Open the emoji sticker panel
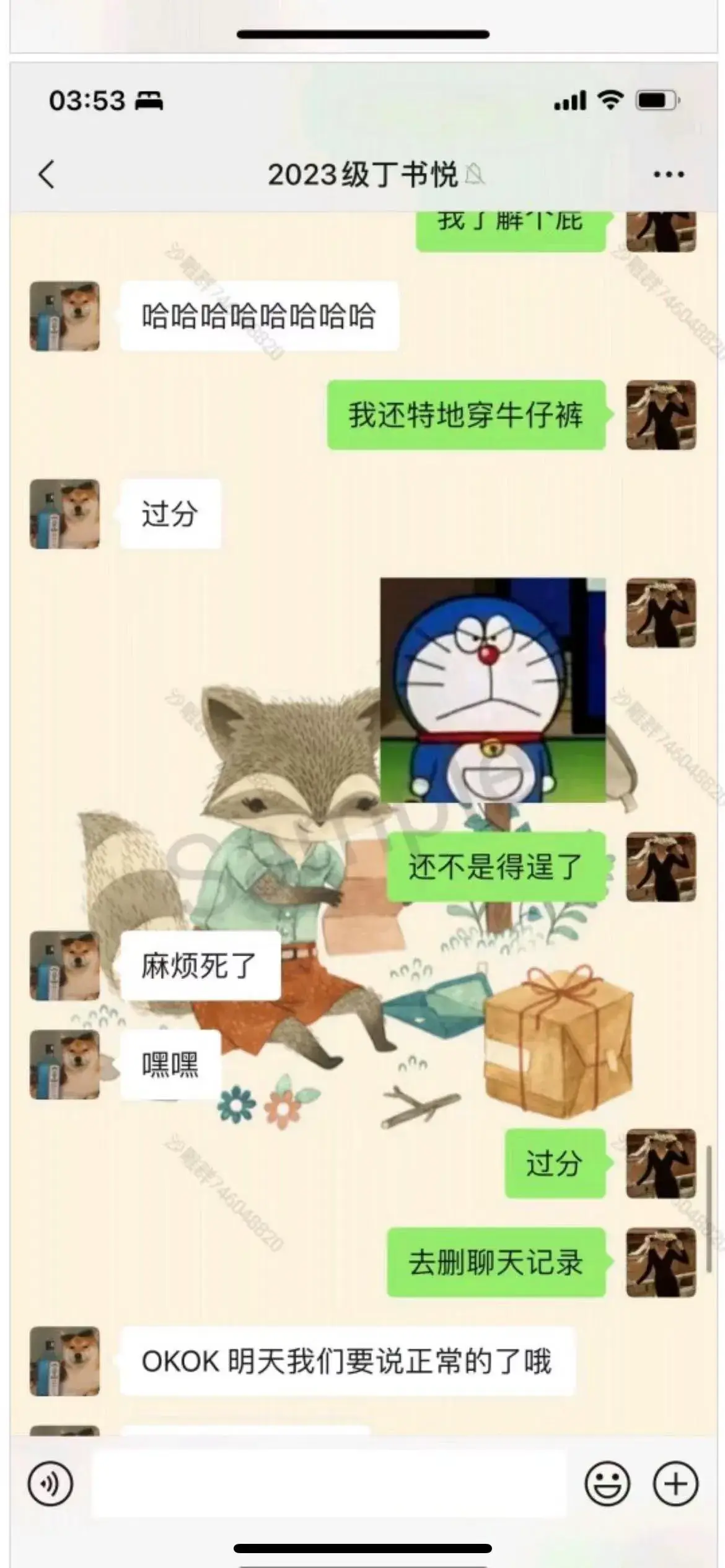The width and height of the screenshot is (725, 1568). tap(607, 1484)
